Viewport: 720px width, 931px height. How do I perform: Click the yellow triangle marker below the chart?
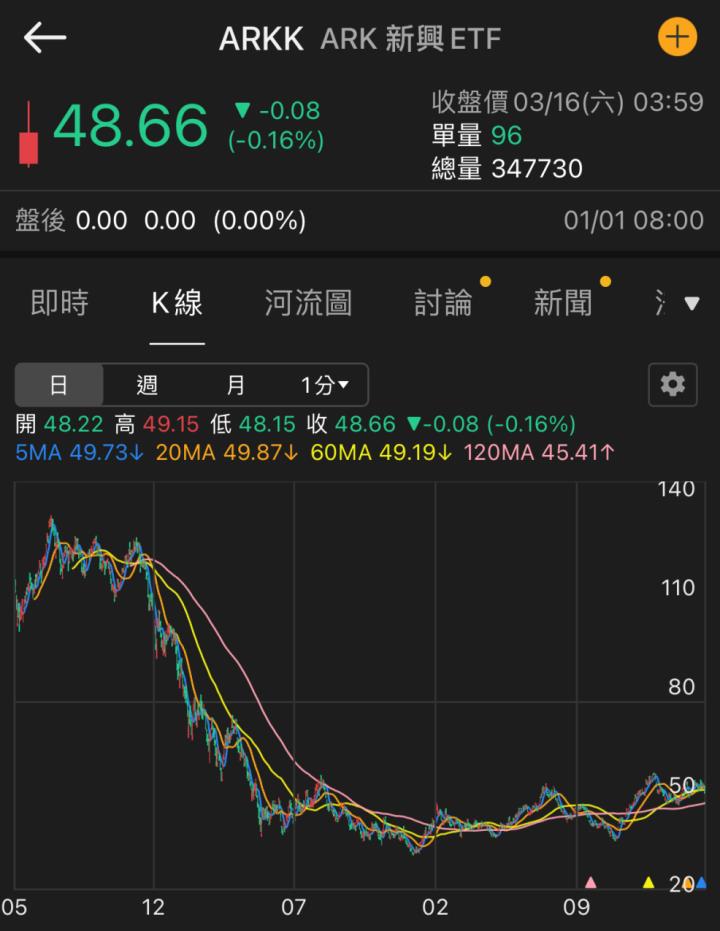(649, 884)
